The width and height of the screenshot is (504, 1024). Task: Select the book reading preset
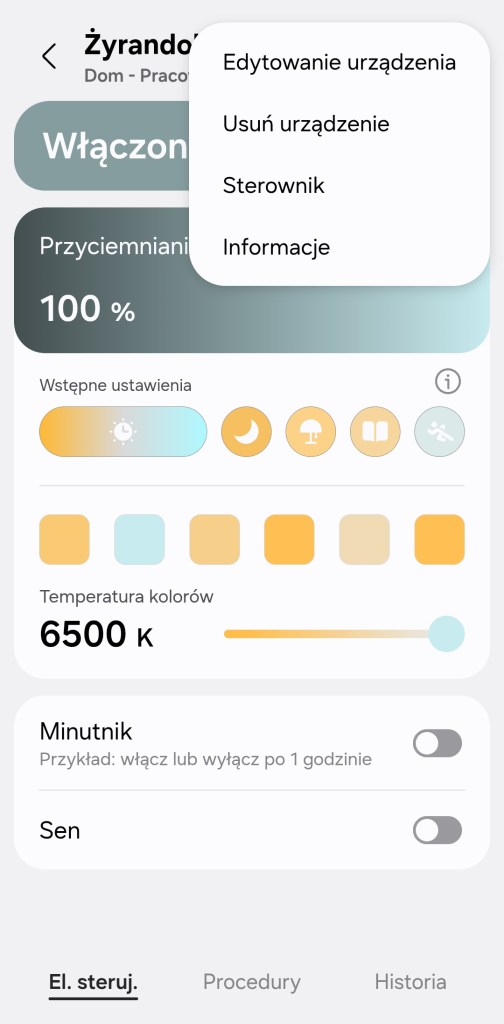tap(375, 432)
